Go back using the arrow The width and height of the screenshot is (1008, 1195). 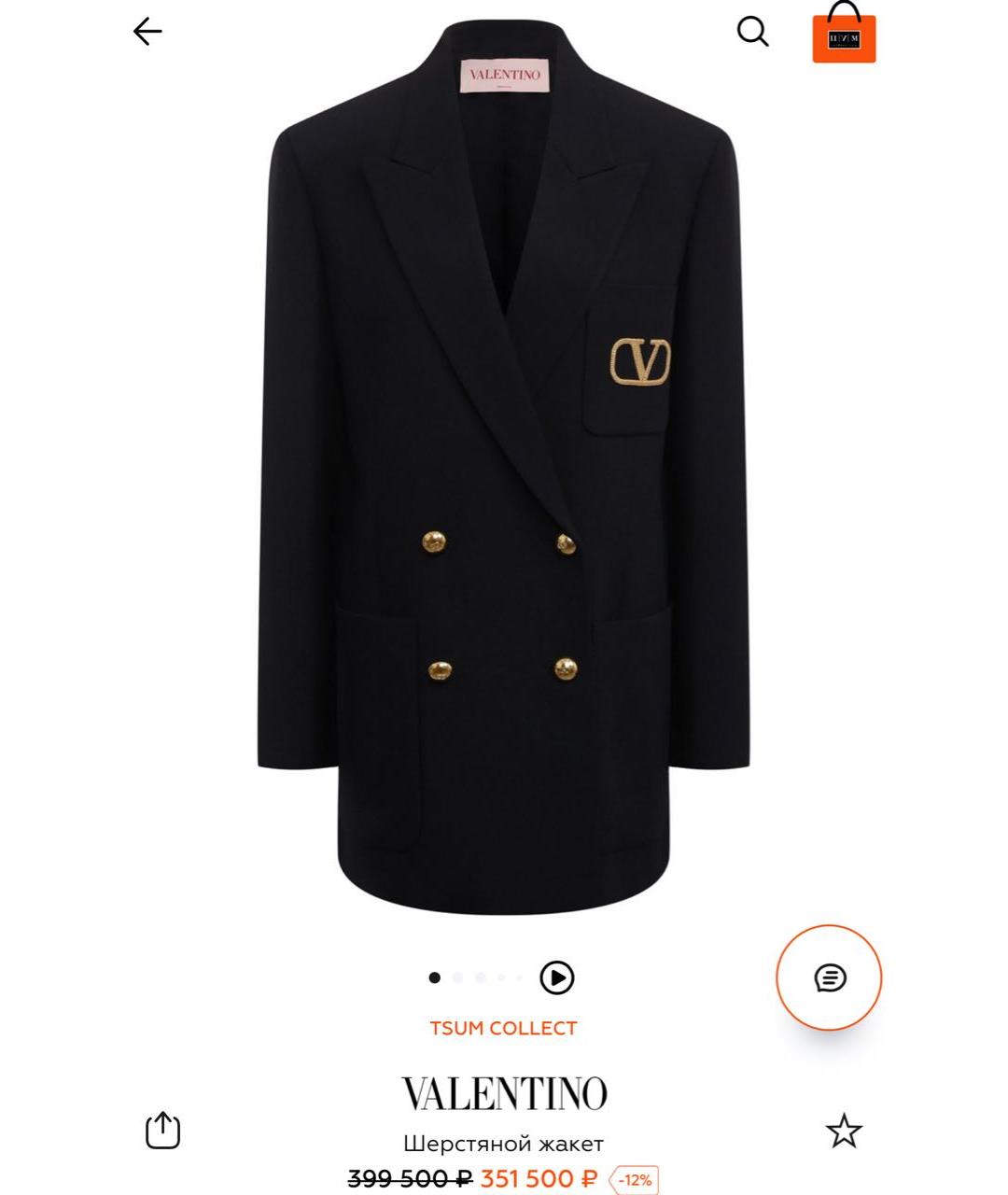point(147,32)
